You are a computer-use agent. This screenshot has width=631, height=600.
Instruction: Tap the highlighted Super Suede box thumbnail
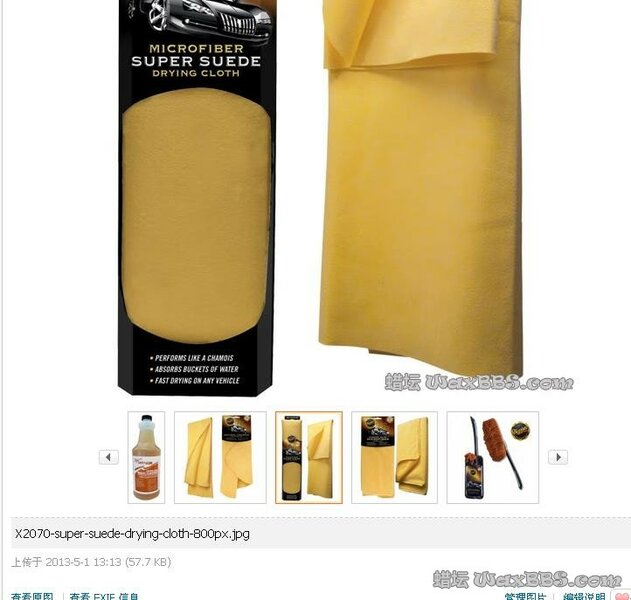click(308, 457)
